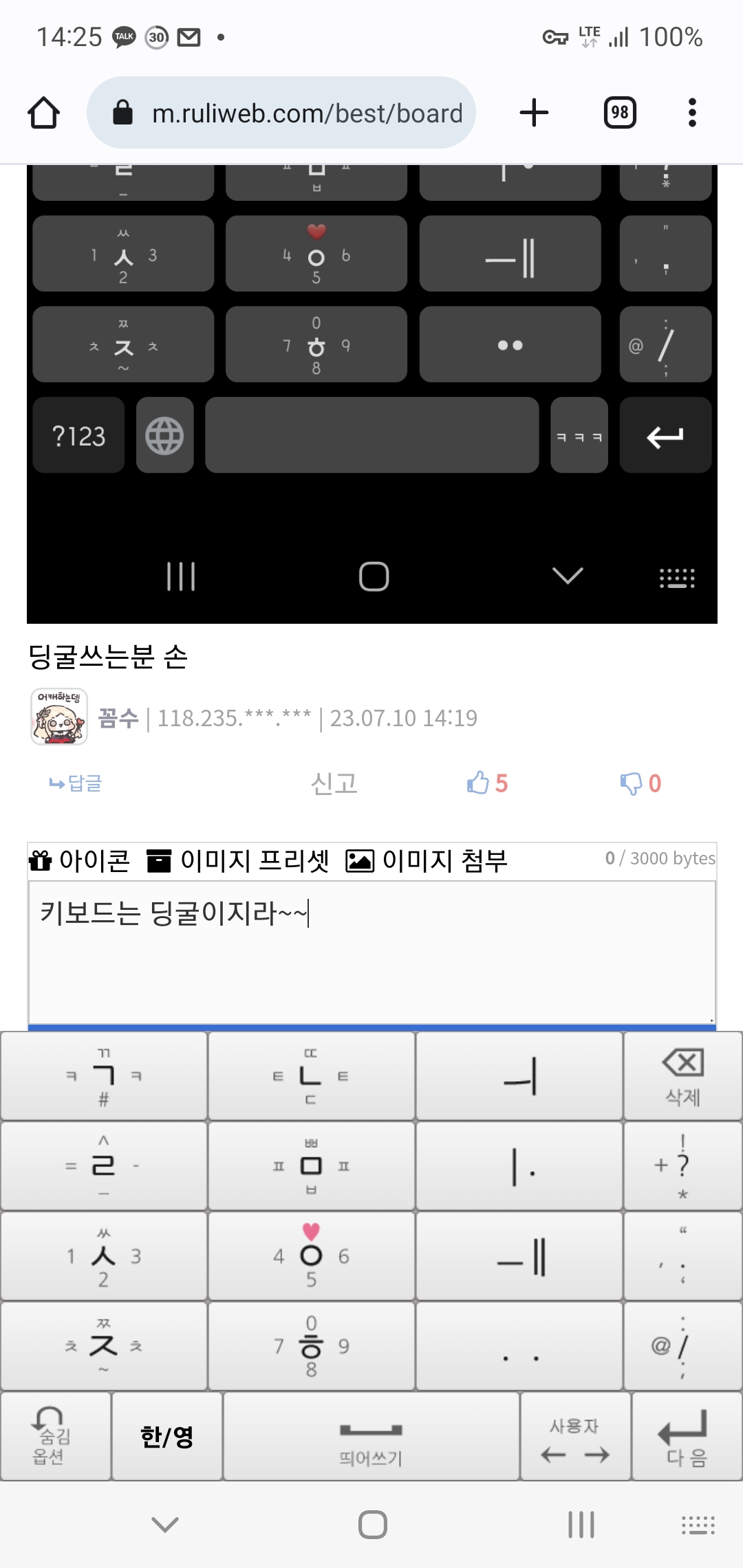Hide the keyboard with the down chevron
The height and width of the screenshot is (1568, 743).
(165, 1525)
